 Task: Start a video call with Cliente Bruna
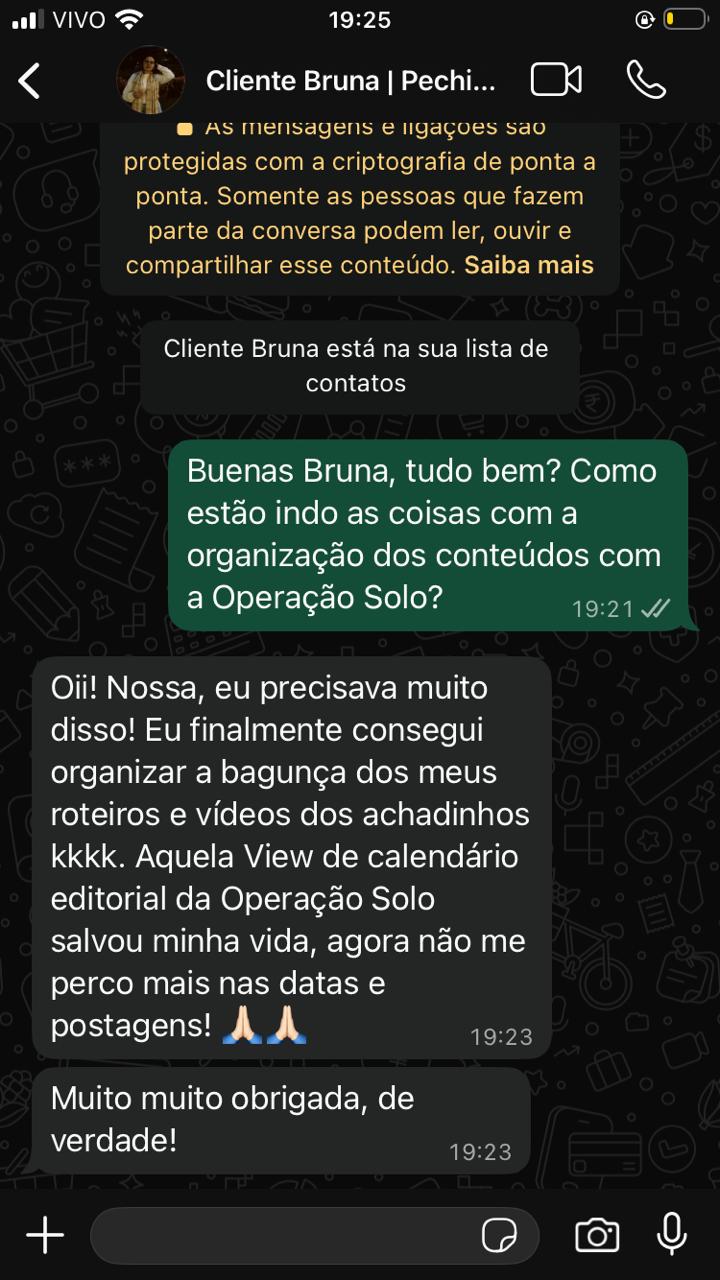pyautogui.click(x=556, y=79)
